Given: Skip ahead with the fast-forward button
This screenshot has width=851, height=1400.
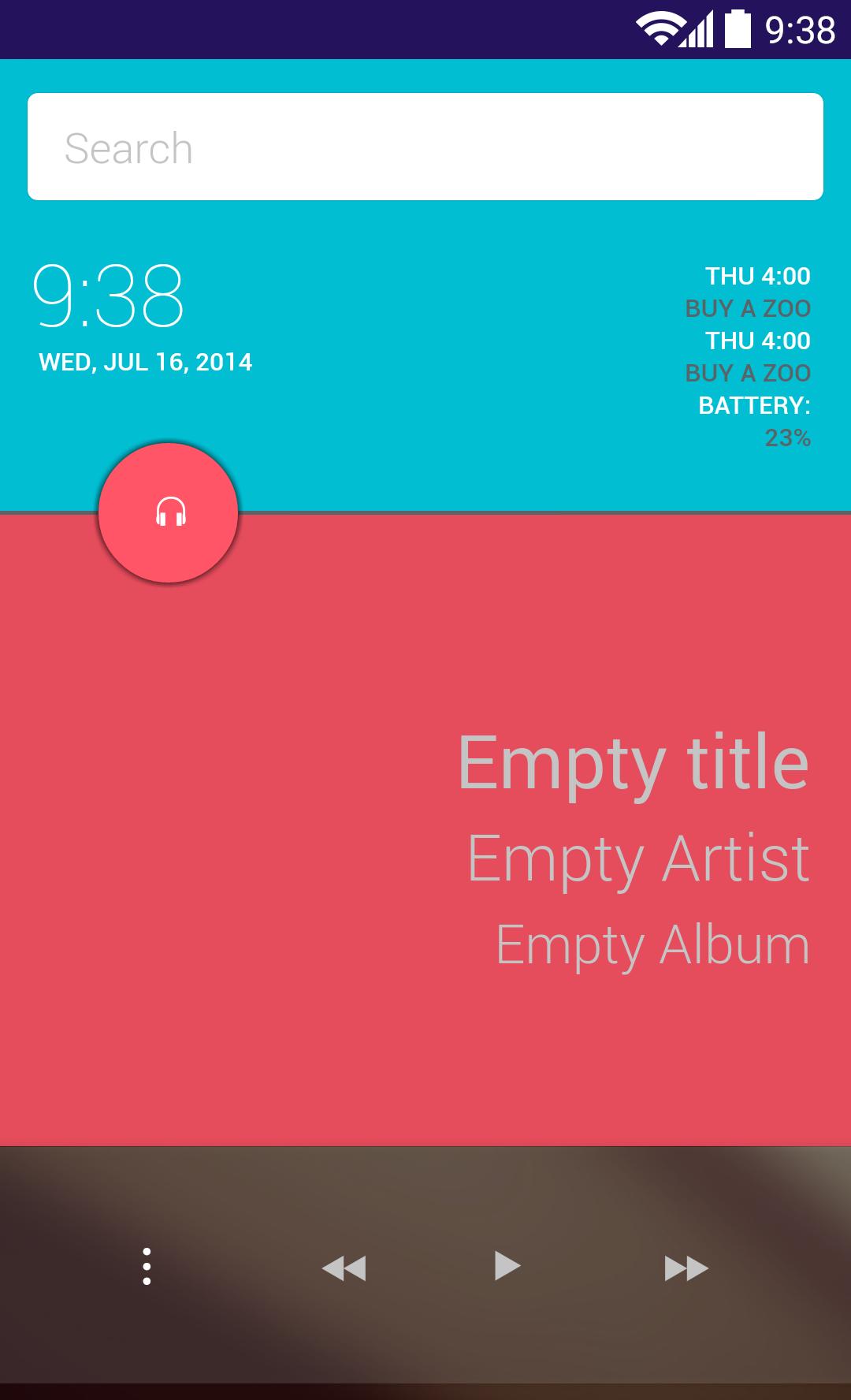Looking at the screenshot, I should point(686,1268).
